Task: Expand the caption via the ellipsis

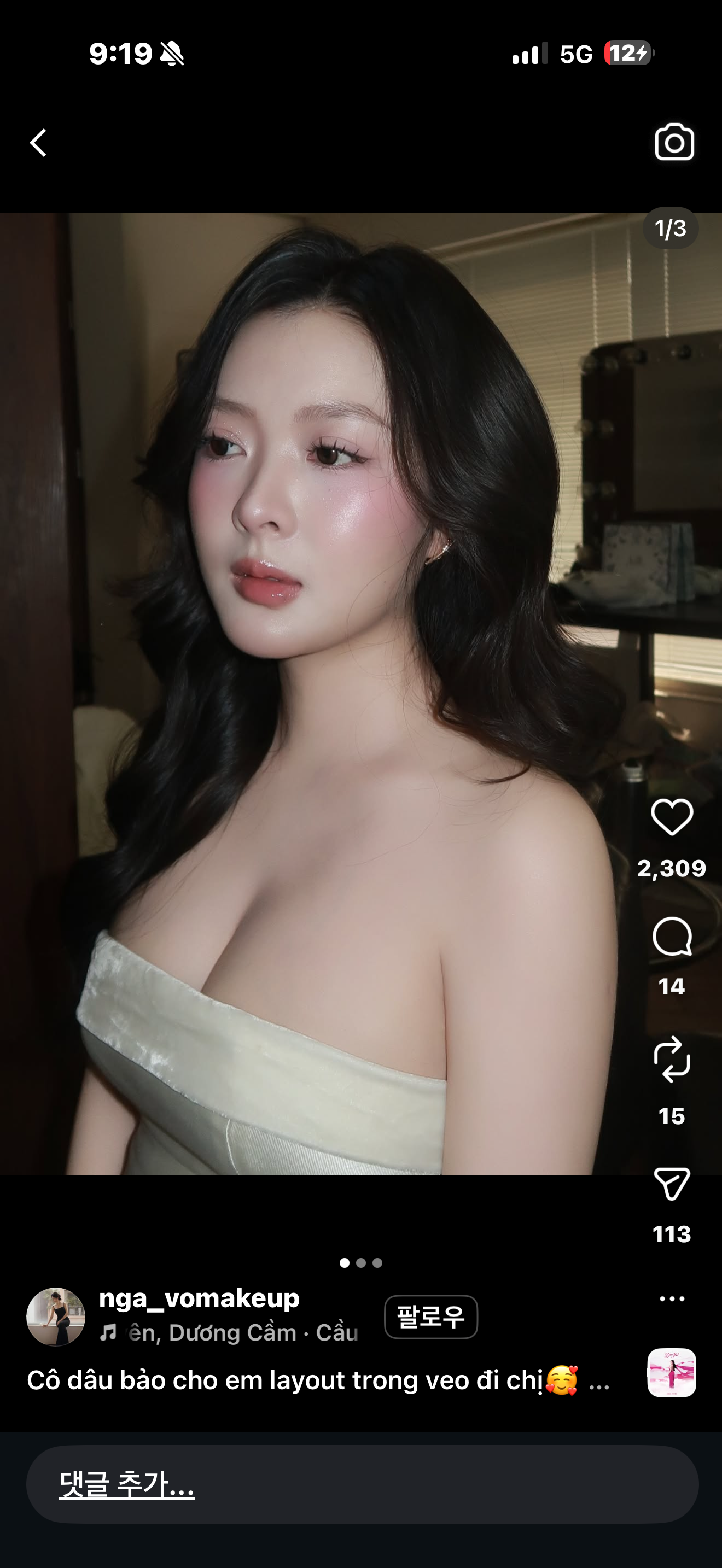Action: [599, 1382]
